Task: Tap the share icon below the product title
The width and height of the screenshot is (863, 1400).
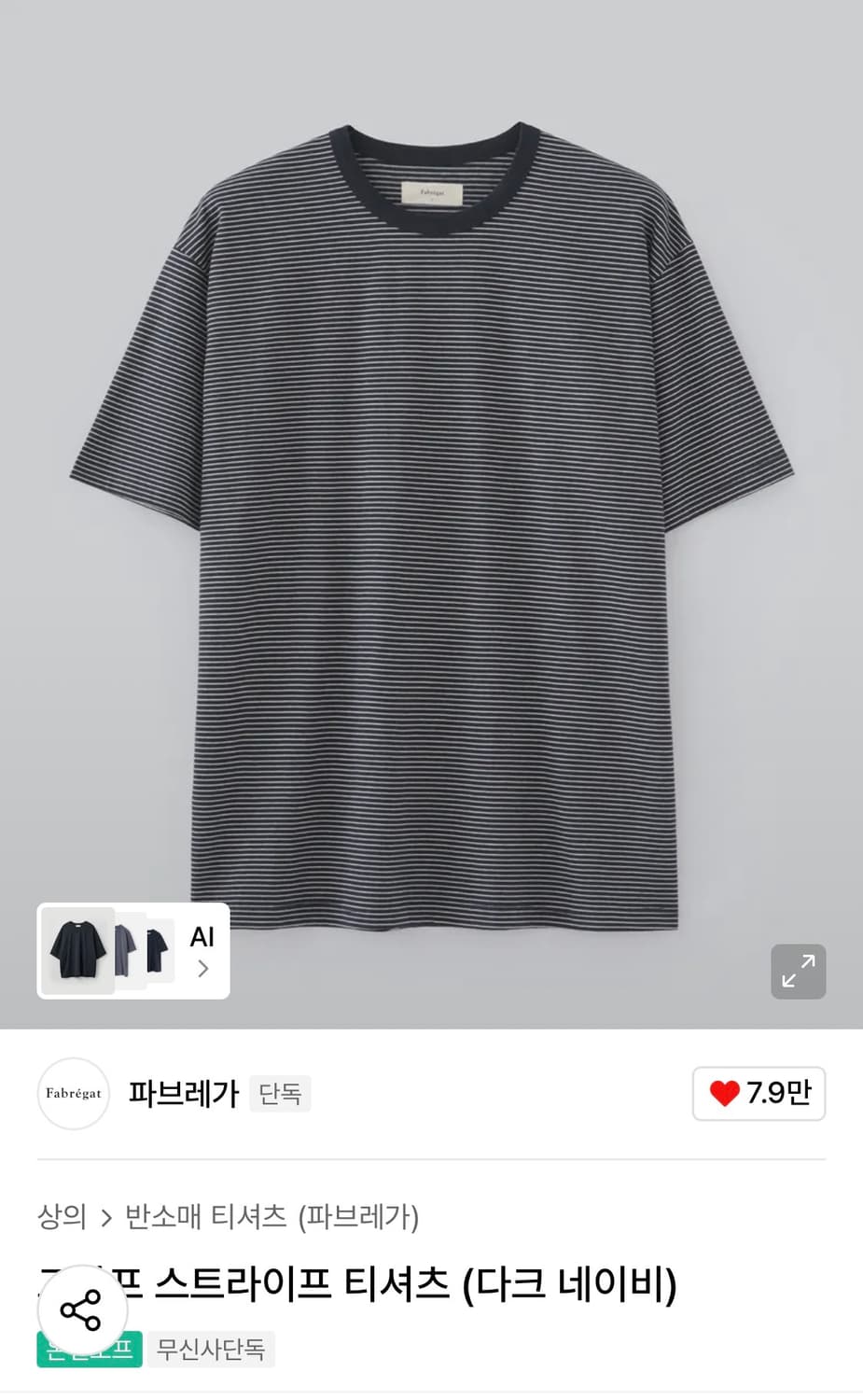Action: tap(84, 1310)
